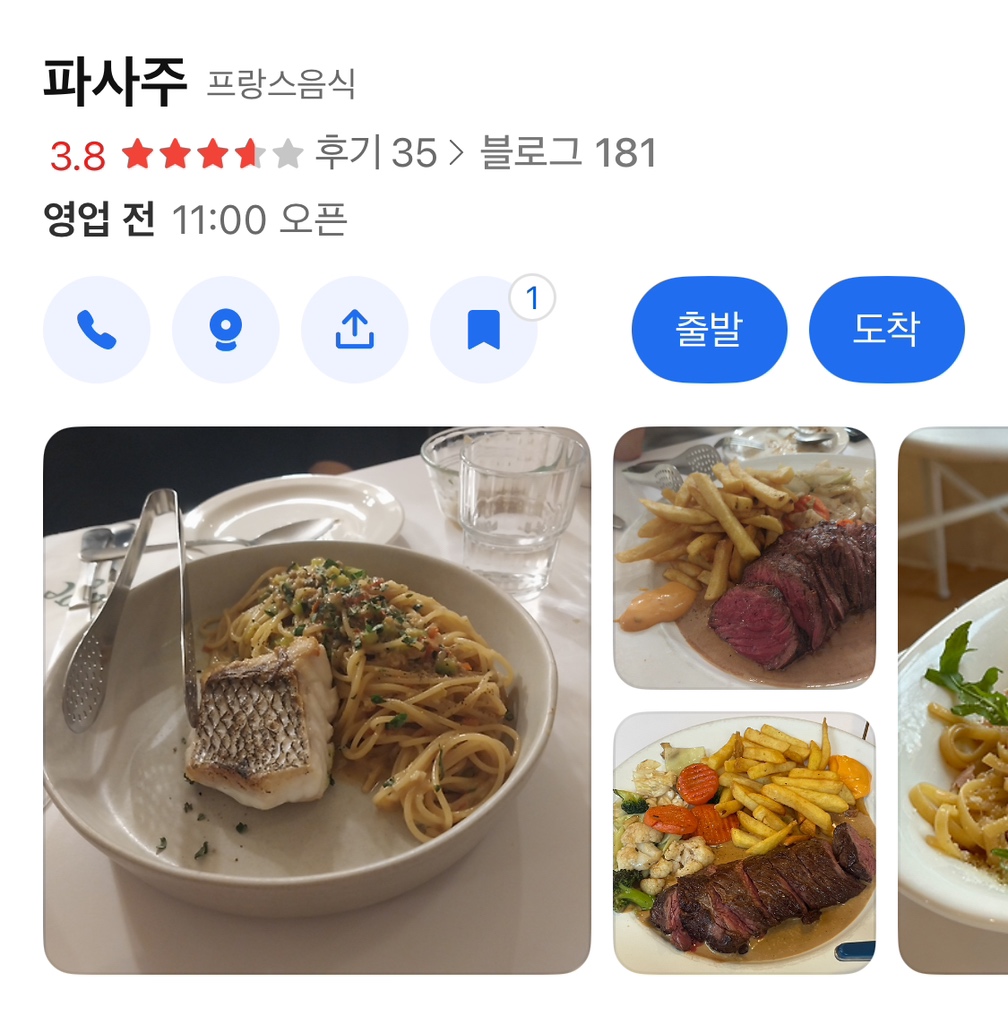The image size is (1008, 1024).
Task: Set 파사주 as 도착 destination
Action: pos(886,330)
